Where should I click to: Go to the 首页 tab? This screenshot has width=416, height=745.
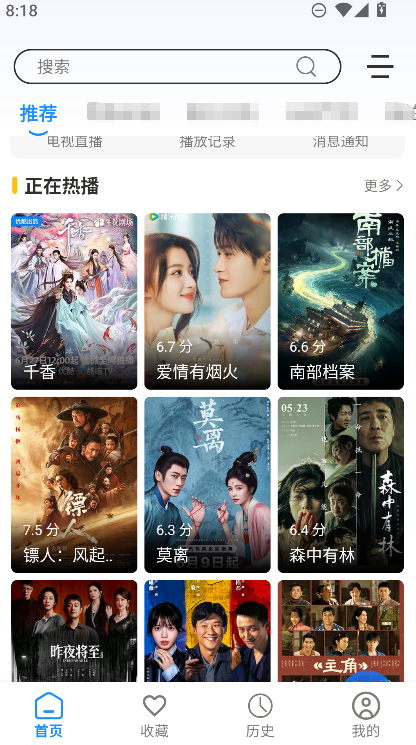(x=48, y=715)
